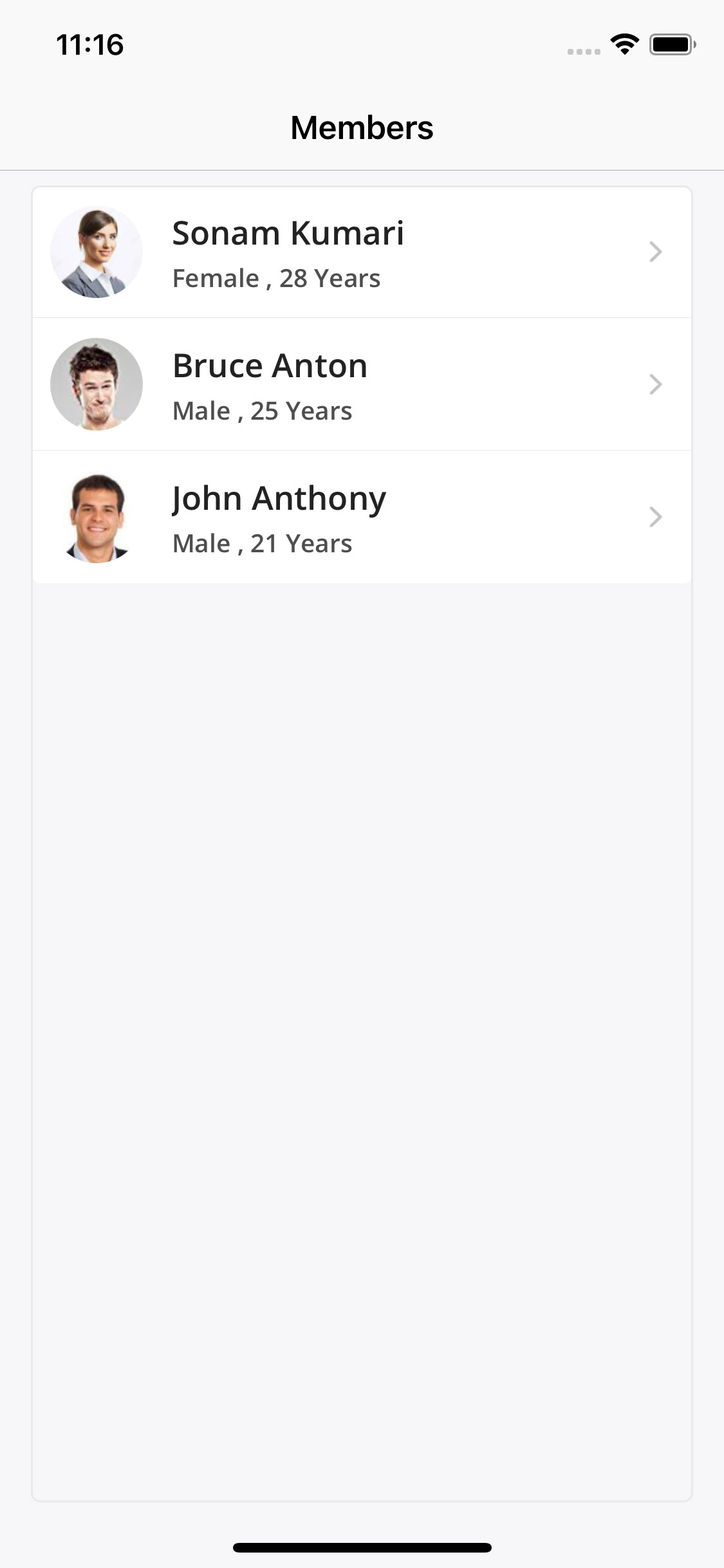Open John Anthony's member details
724x1568 pixels.
pyautogui.click(x=362, y=516)
